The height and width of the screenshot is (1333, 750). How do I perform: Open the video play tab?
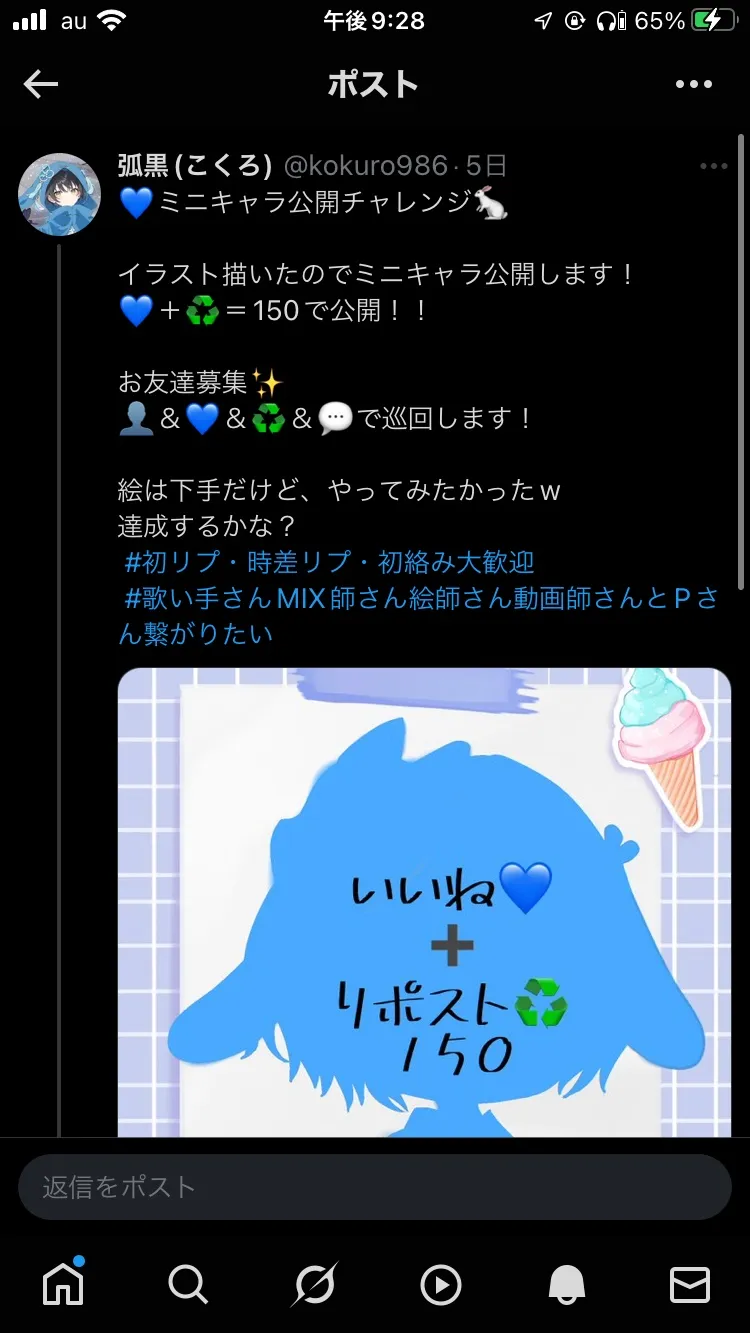tap(440, 1284)
